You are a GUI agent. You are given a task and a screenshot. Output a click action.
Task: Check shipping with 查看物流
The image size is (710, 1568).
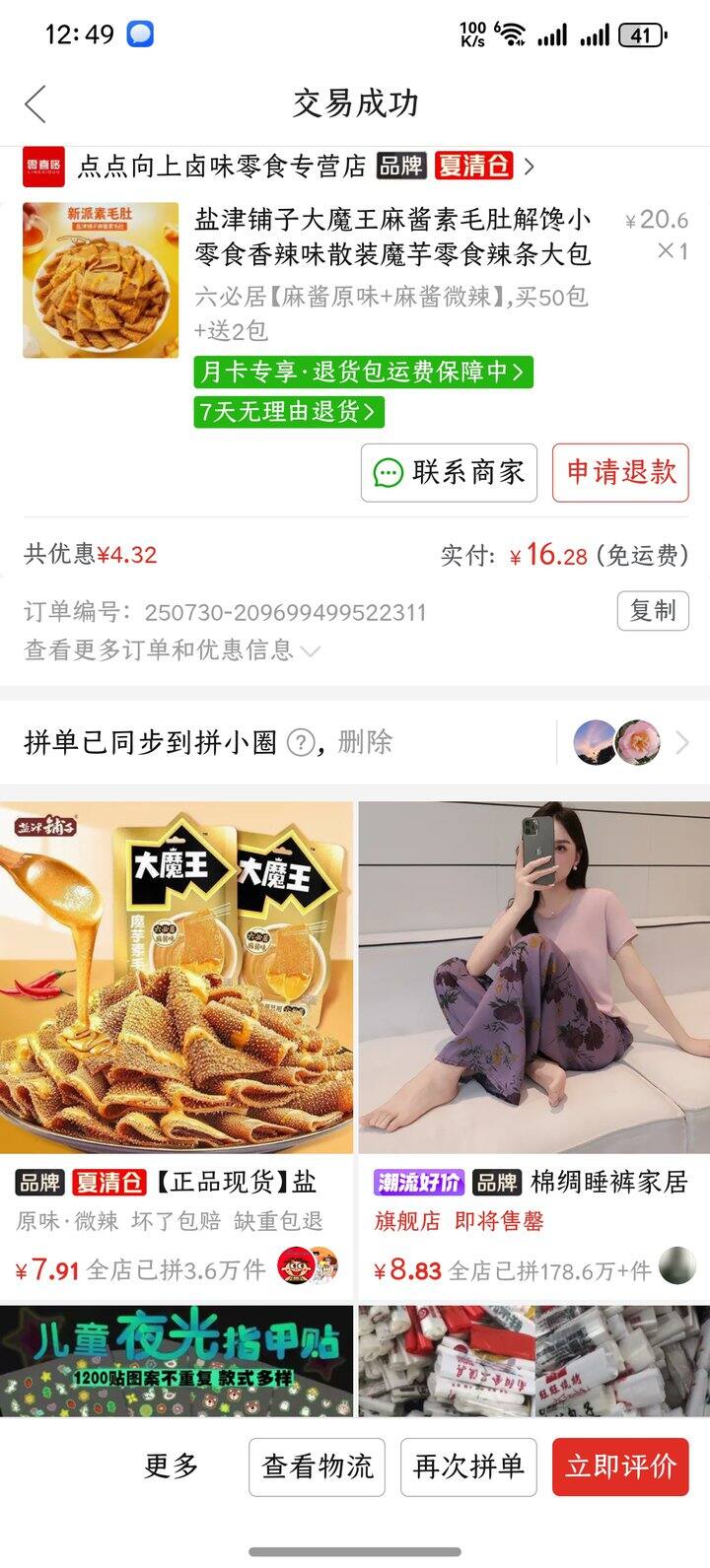[317, 1466]
